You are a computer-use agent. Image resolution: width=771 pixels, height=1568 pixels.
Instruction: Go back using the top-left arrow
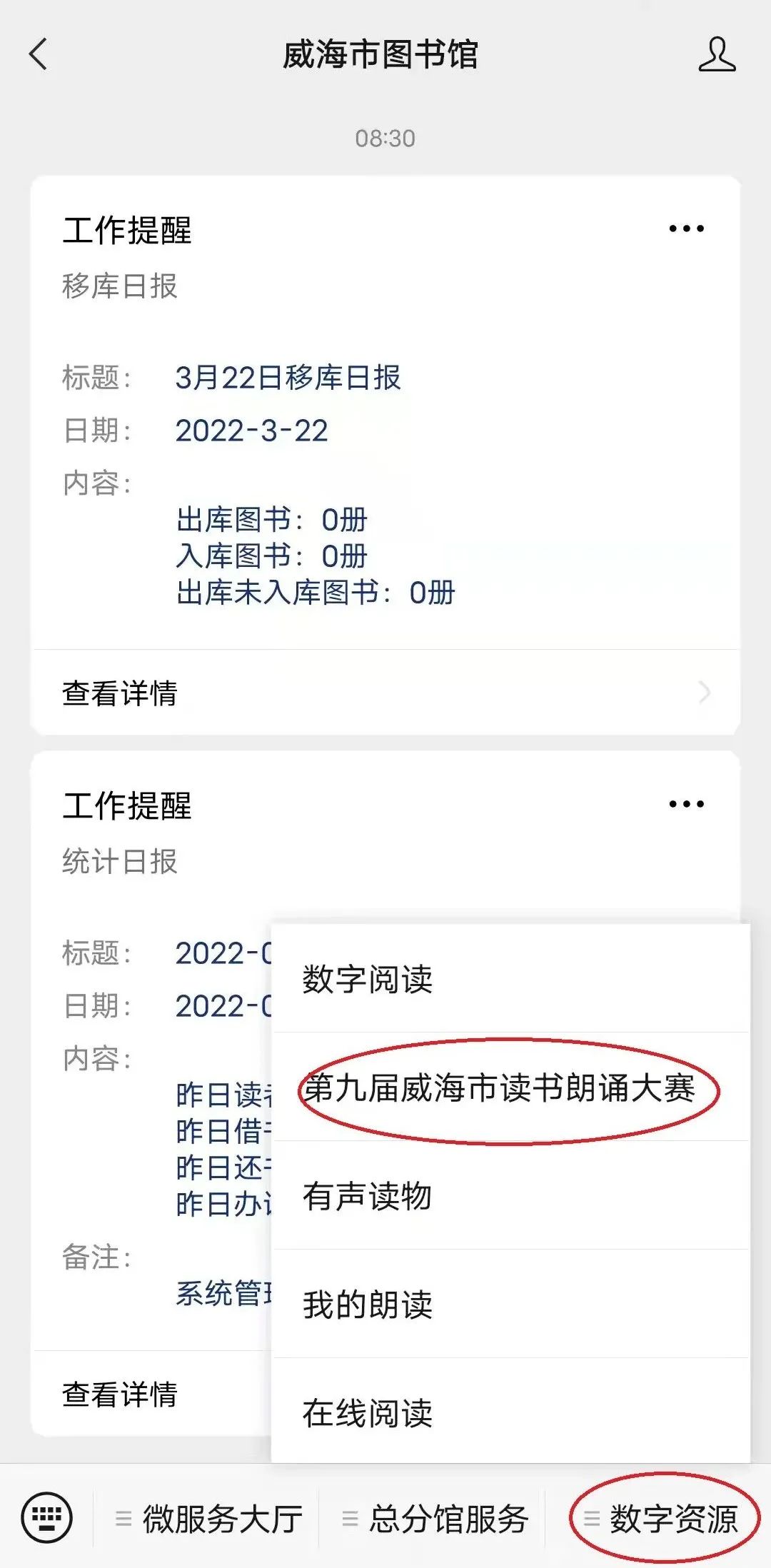pos(39,54)
